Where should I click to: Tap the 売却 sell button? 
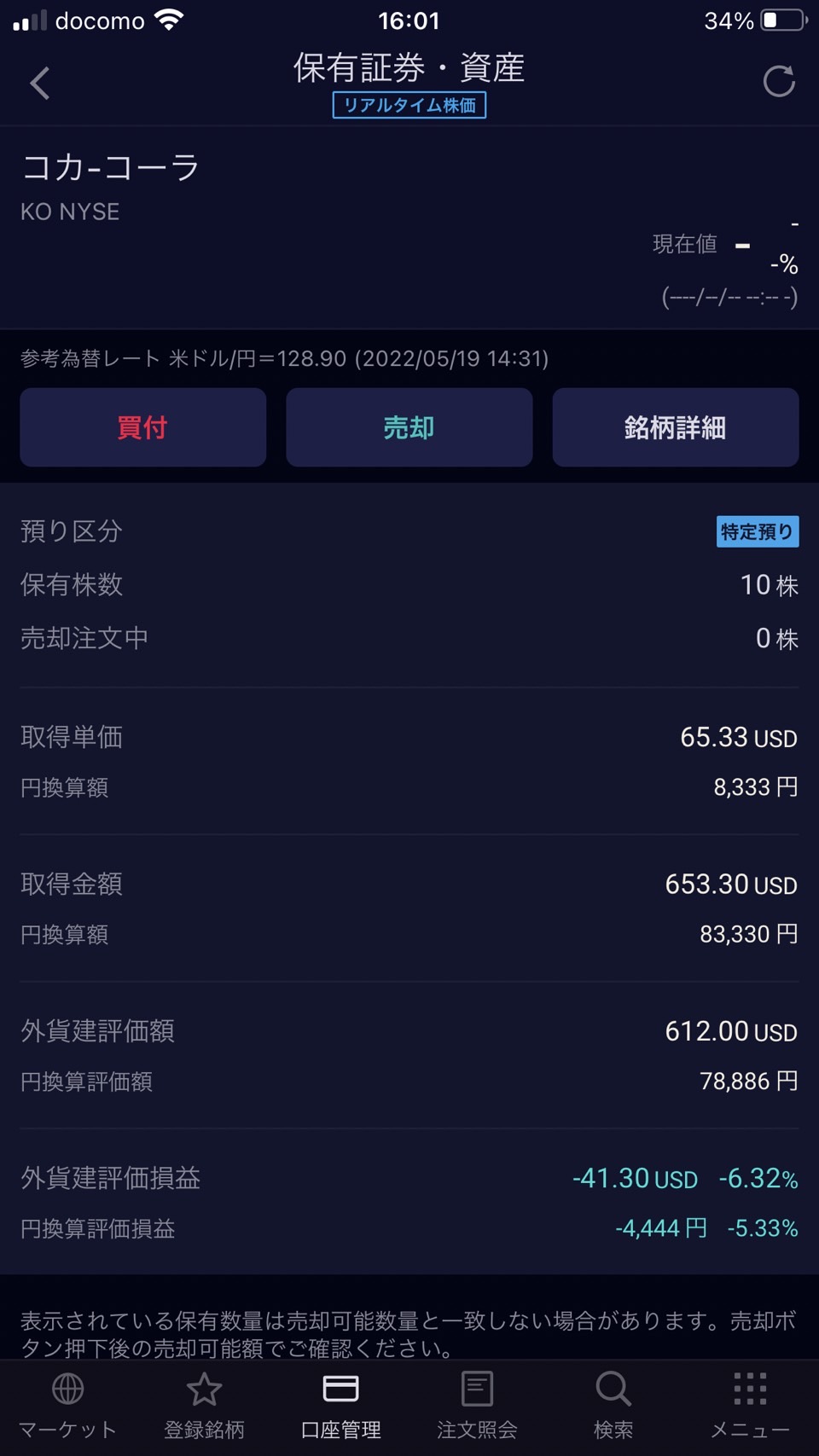pos(409,427)
